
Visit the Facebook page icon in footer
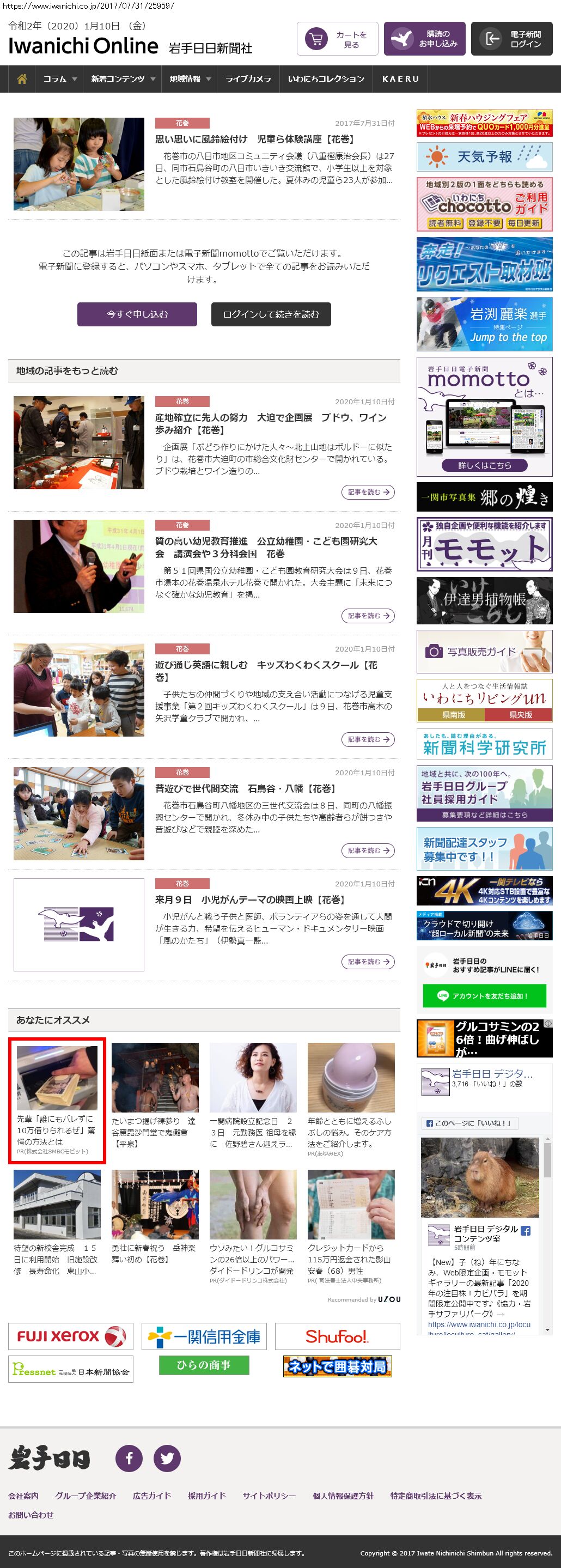129,1458
